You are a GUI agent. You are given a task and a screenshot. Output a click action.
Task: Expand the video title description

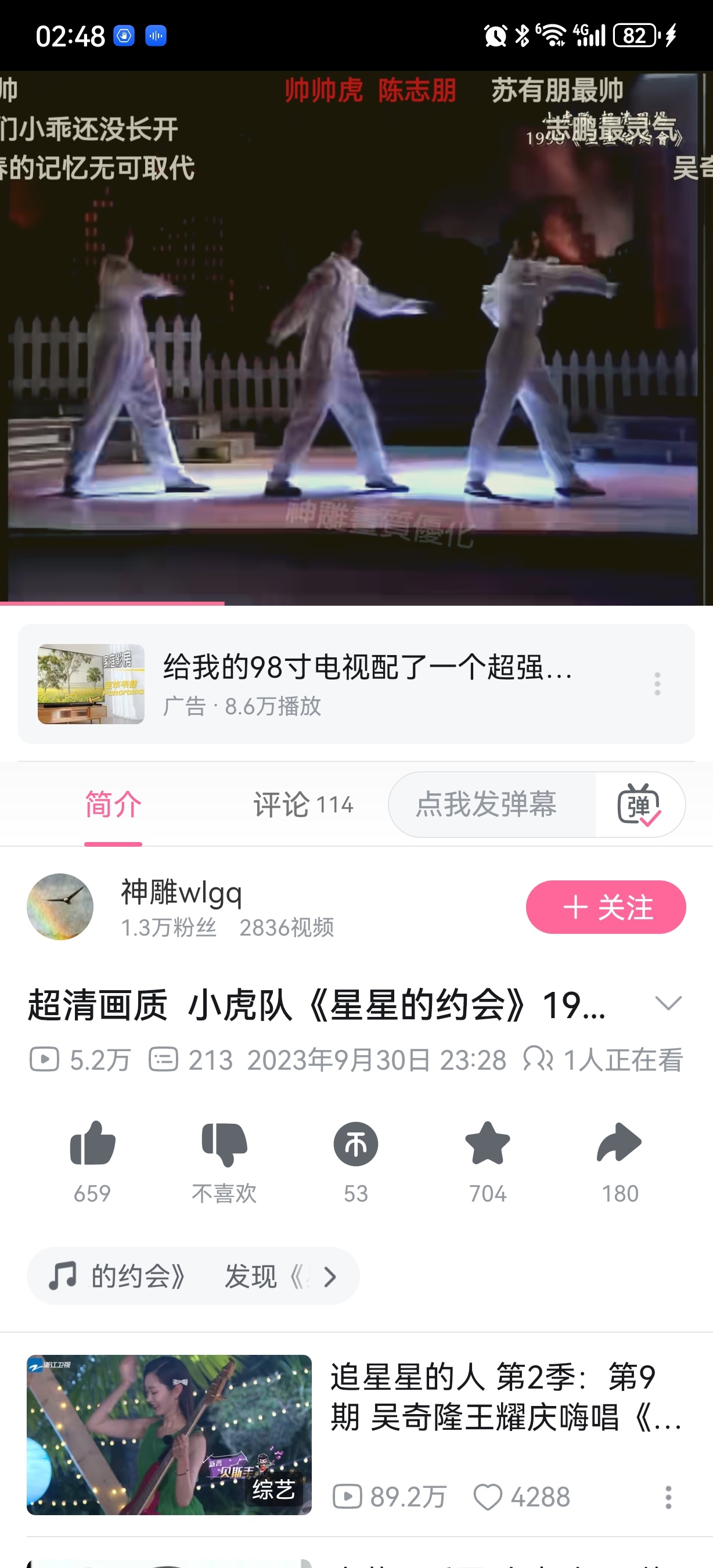668,1003
